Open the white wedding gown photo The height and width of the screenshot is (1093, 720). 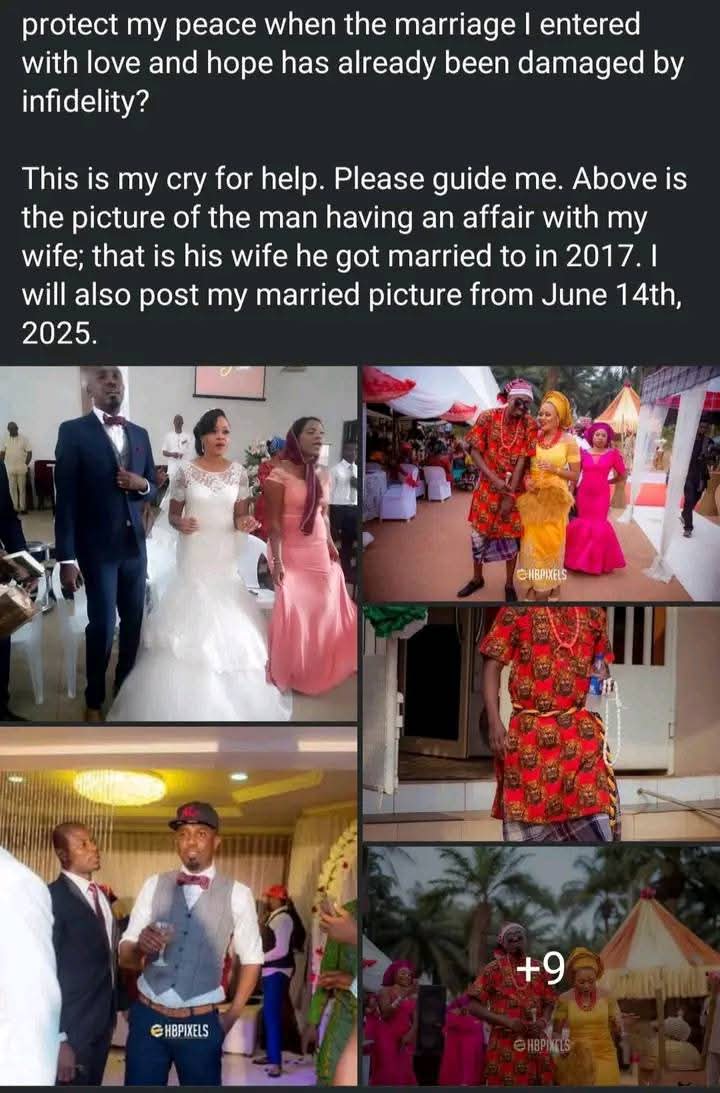point(178,543)
